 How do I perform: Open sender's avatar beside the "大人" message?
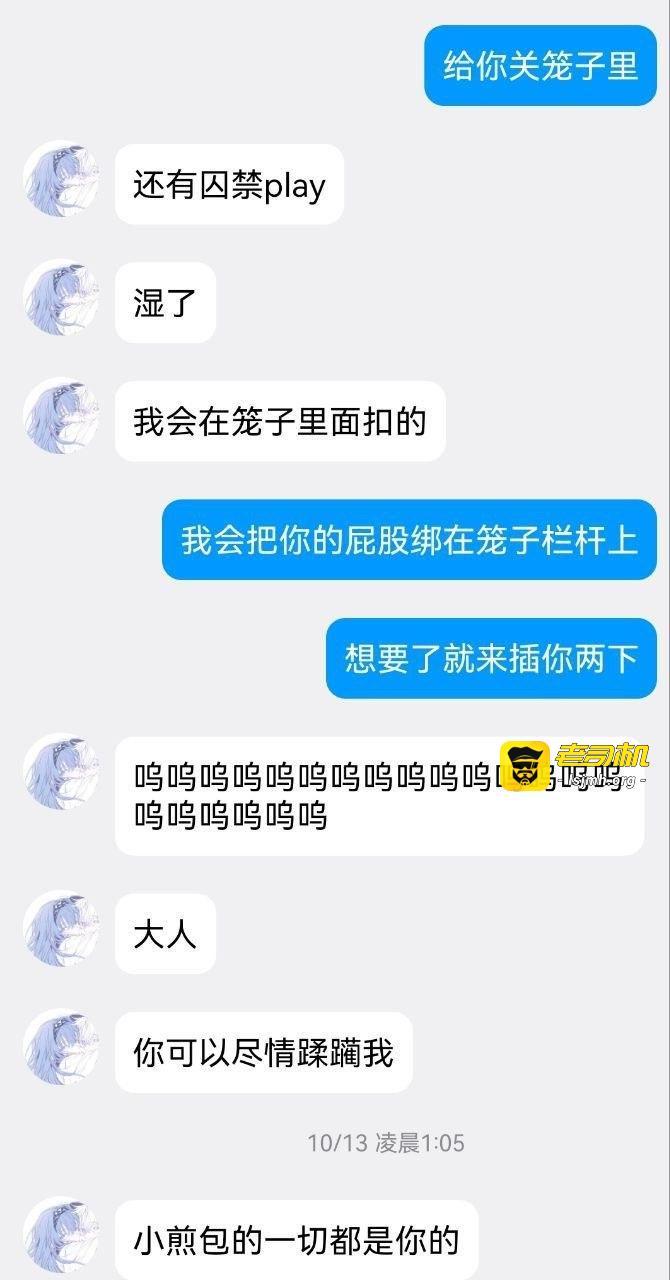point(61,929)
